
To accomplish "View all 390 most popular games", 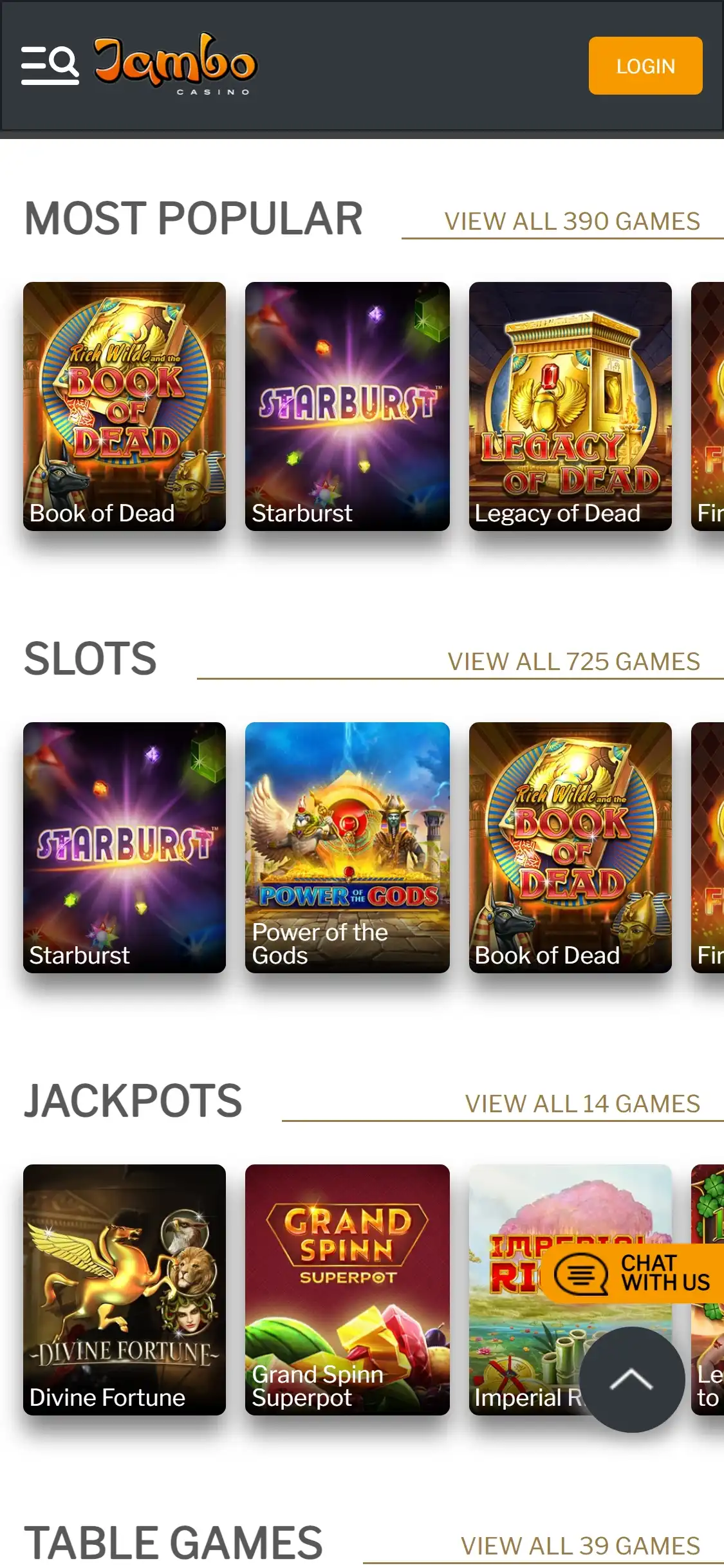I will (x=571, y=221).
